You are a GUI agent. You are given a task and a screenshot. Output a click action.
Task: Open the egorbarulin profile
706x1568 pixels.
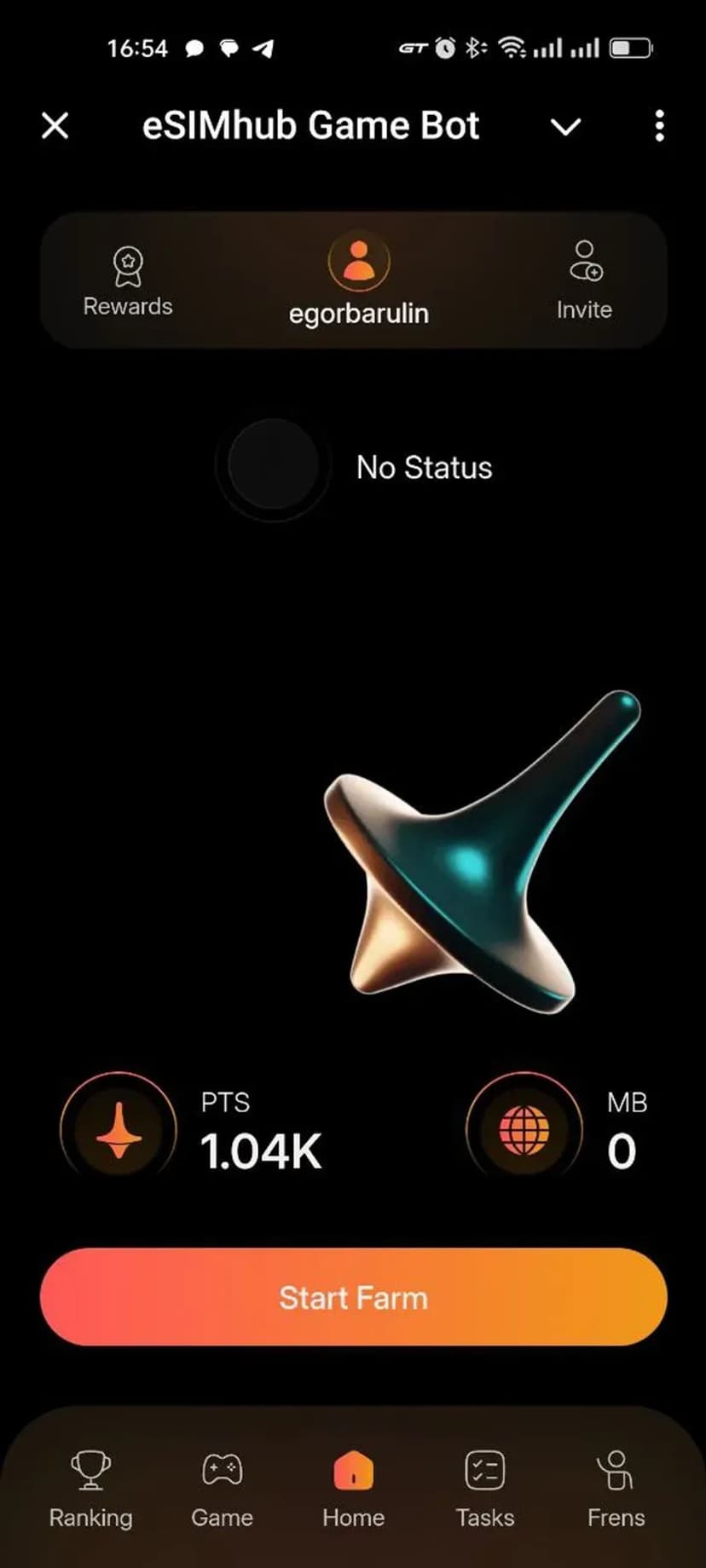359,281
